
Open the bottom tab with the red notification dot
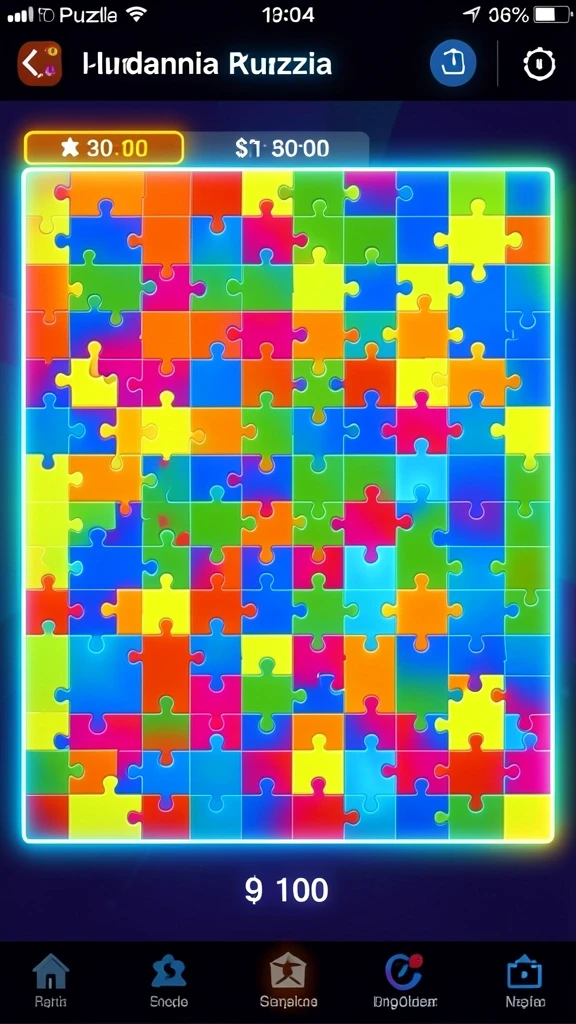[405, 980]
